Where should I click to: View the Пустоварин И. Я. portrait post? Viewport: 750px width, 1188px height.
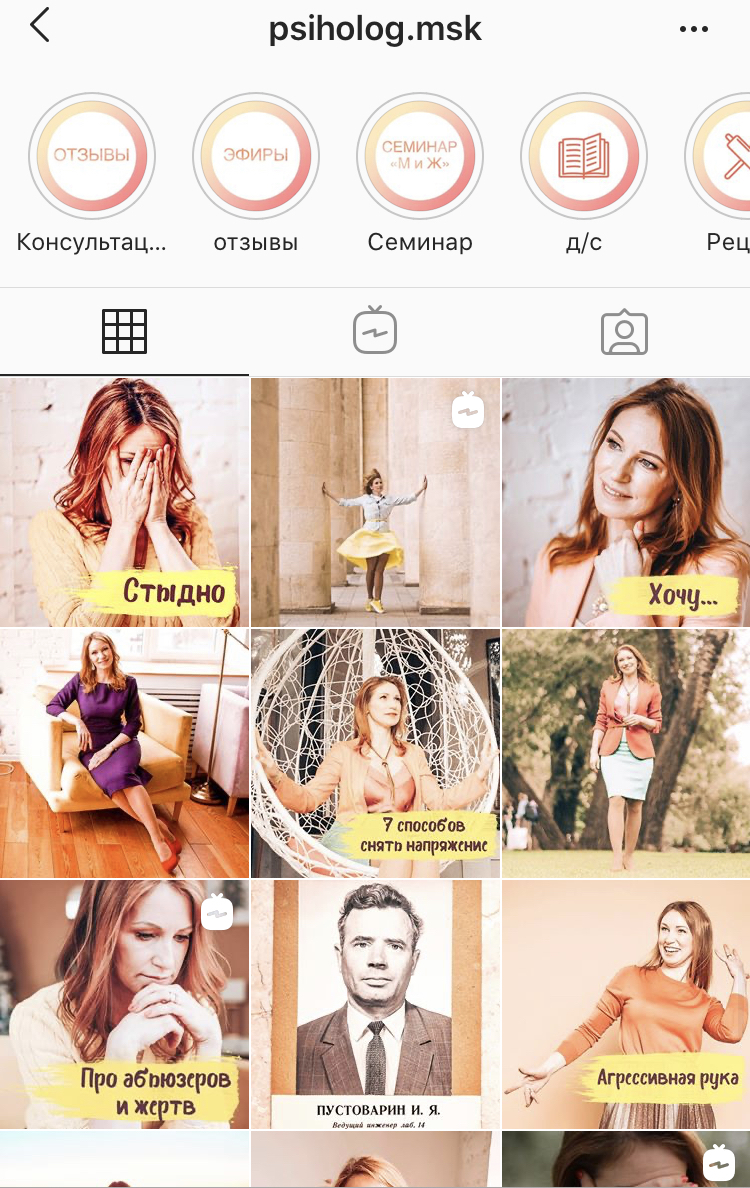click(375, 1004)
